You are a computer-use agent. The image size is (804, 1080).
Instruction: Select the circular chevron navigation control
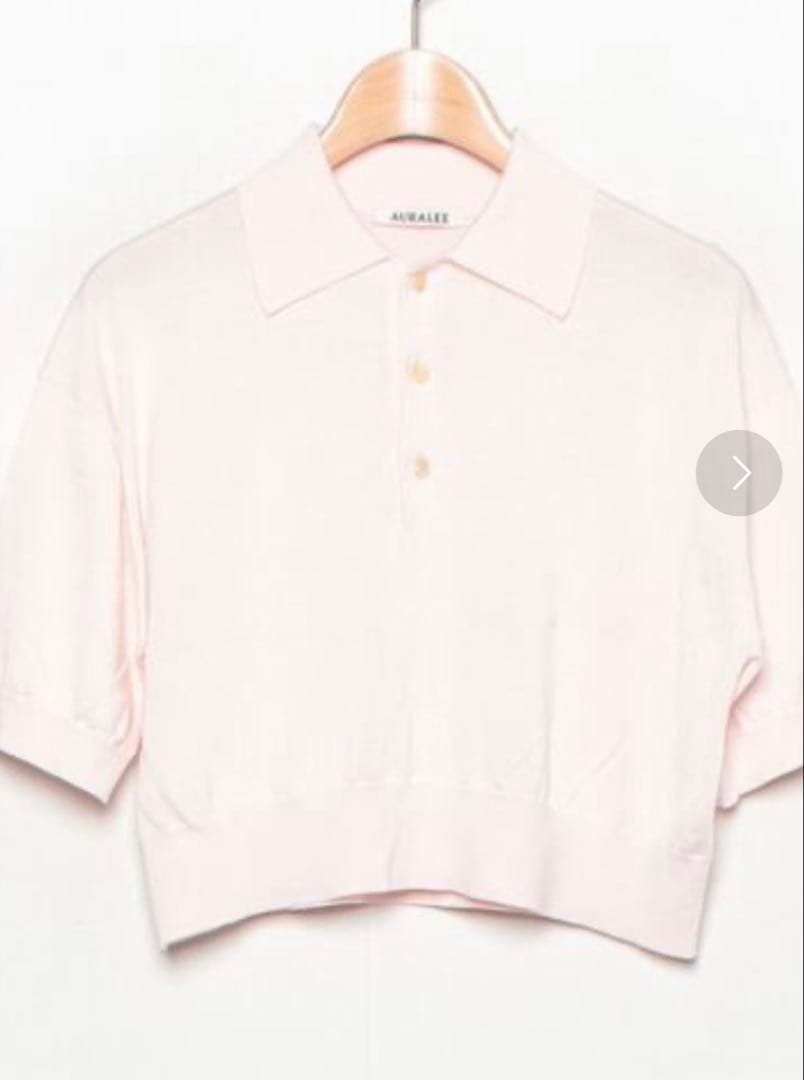pyautogui.click(x=740, y=471)
